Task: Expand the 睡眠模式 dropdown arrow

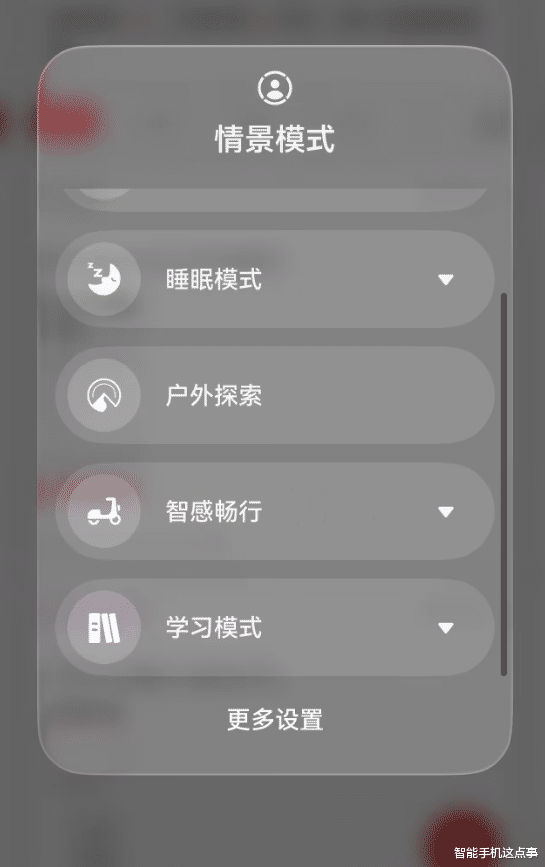Action: pos(446,280)
